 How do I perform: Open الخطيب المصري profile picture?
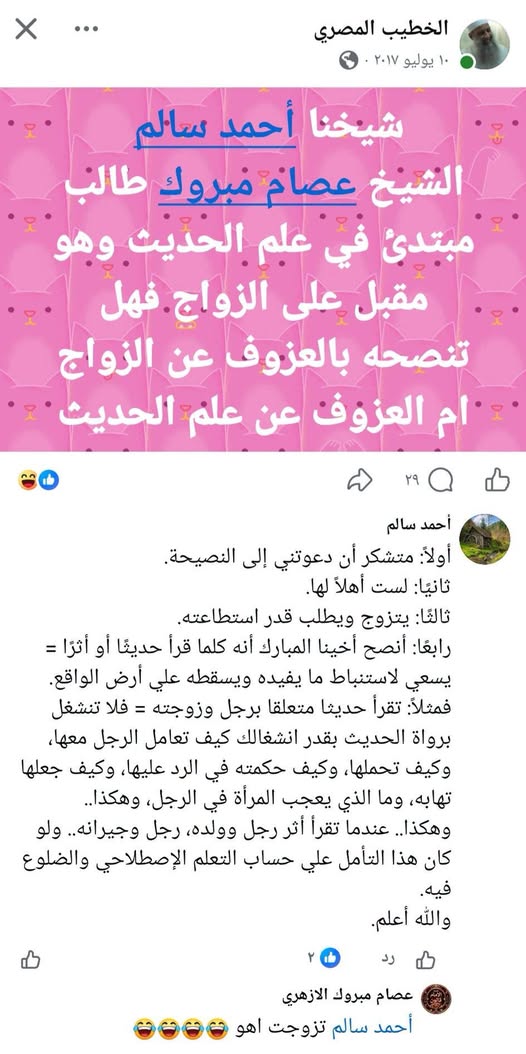[x=482, y=44]
